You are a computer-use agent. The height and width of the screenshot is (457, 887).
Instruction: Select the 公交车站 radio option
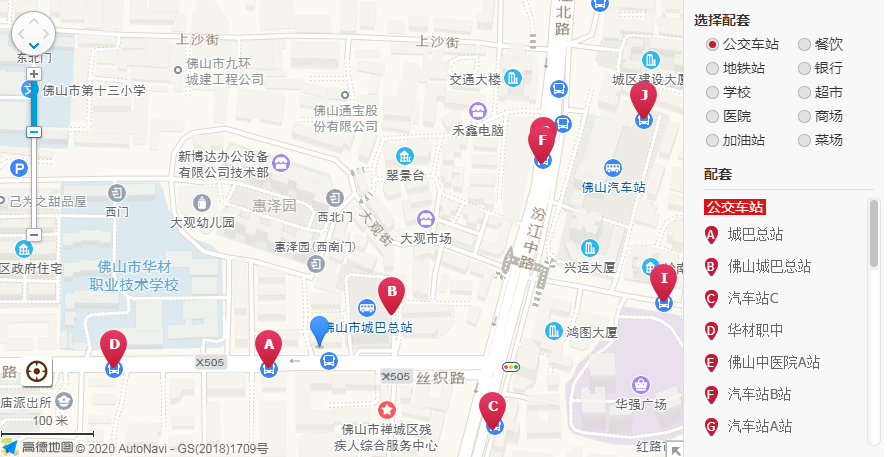[712, 45]
